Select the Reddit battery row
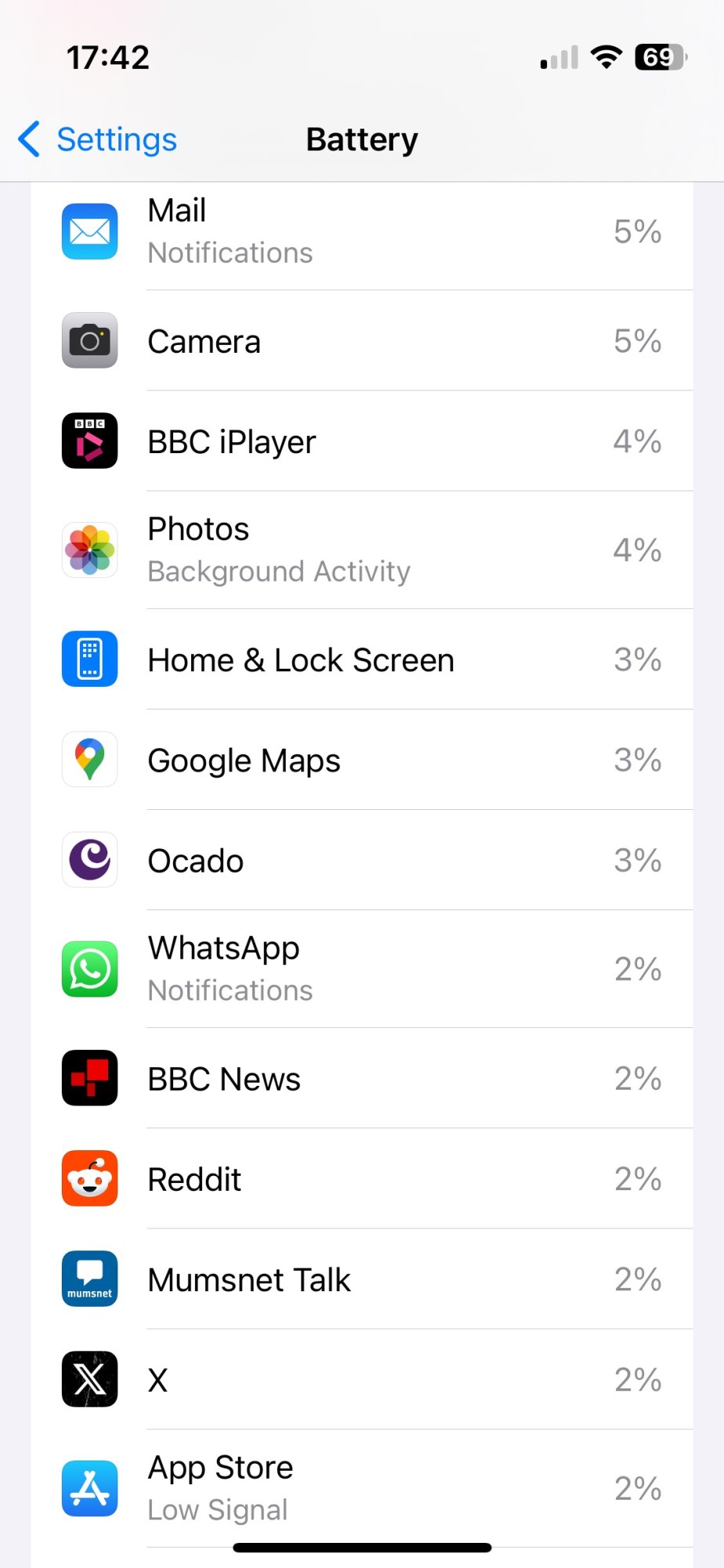724x1568 pixels. tap(360, 1178)
